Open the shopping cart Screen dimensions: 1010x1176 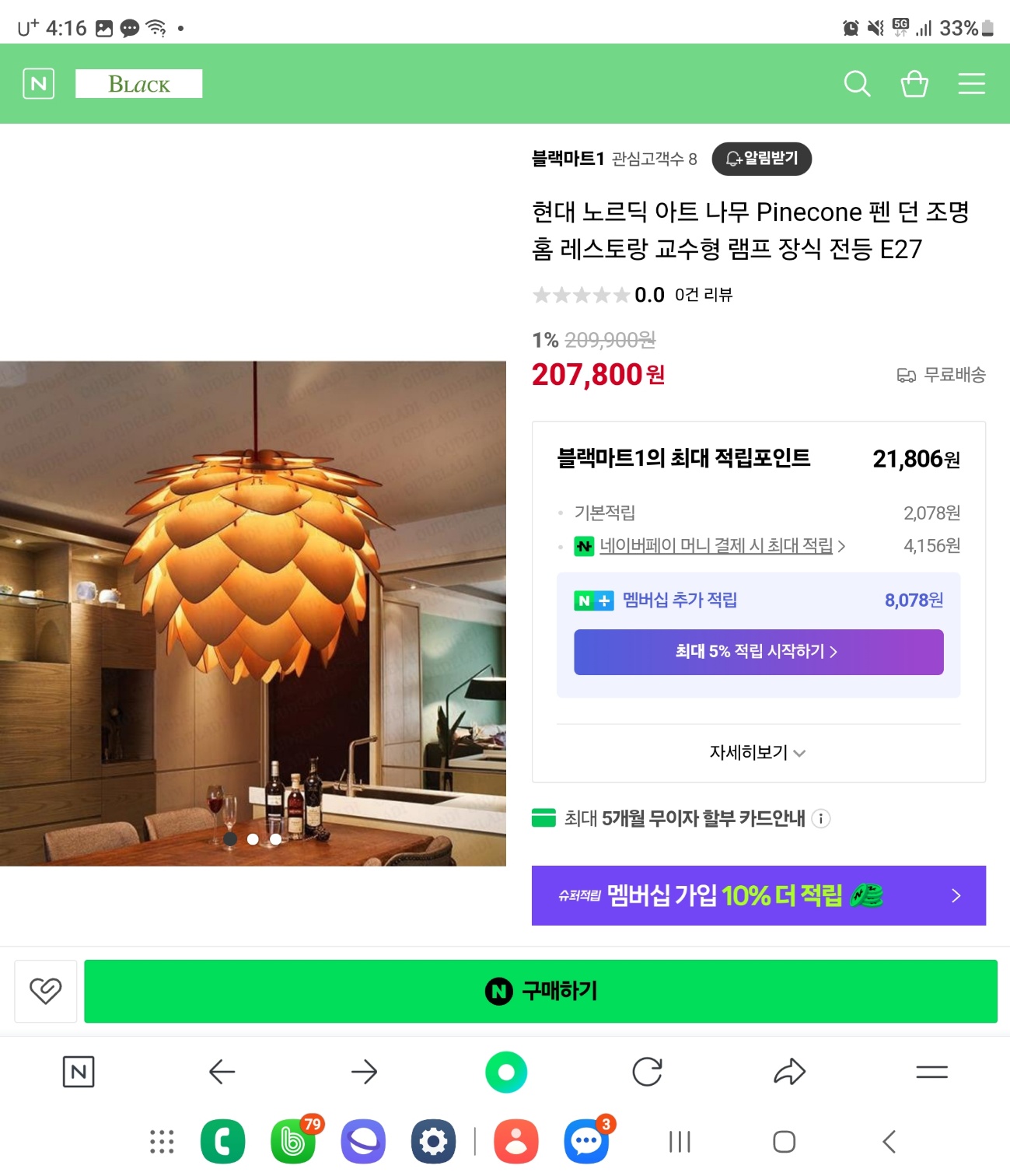tap(914, 83)
